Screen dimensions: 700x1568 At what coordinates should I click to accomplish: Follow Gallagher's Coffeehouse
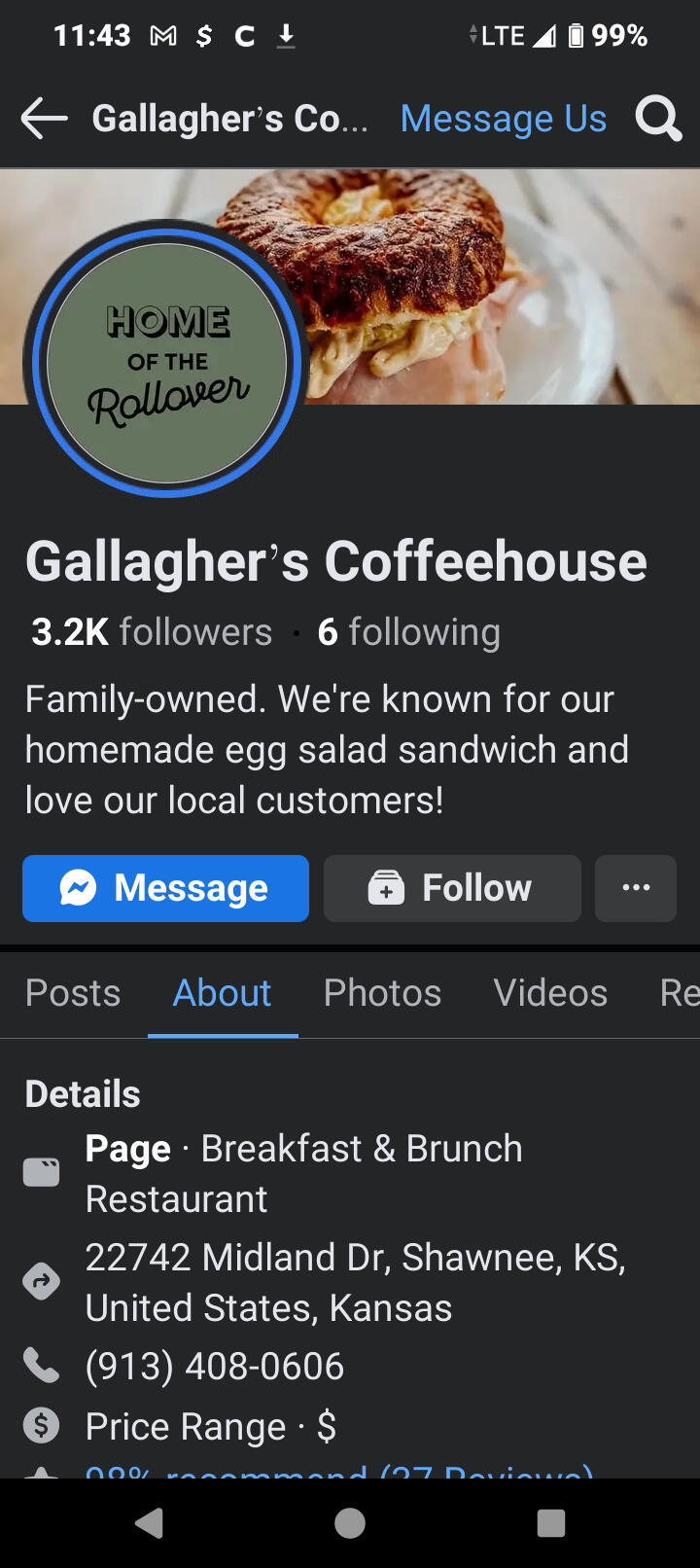coord(452,888)
